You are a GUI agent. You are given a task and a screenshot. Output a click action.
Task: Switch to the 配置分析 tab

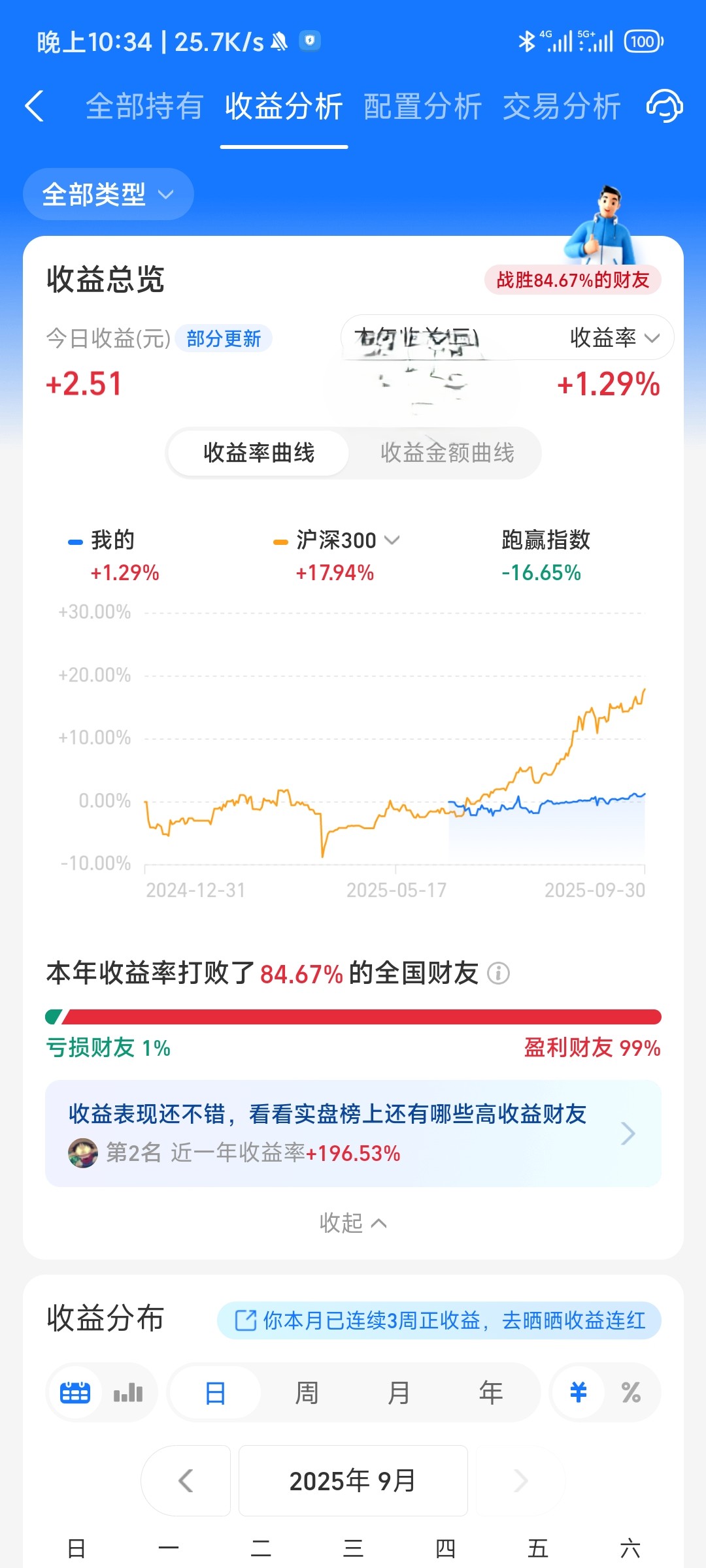[x=422, y=106]
